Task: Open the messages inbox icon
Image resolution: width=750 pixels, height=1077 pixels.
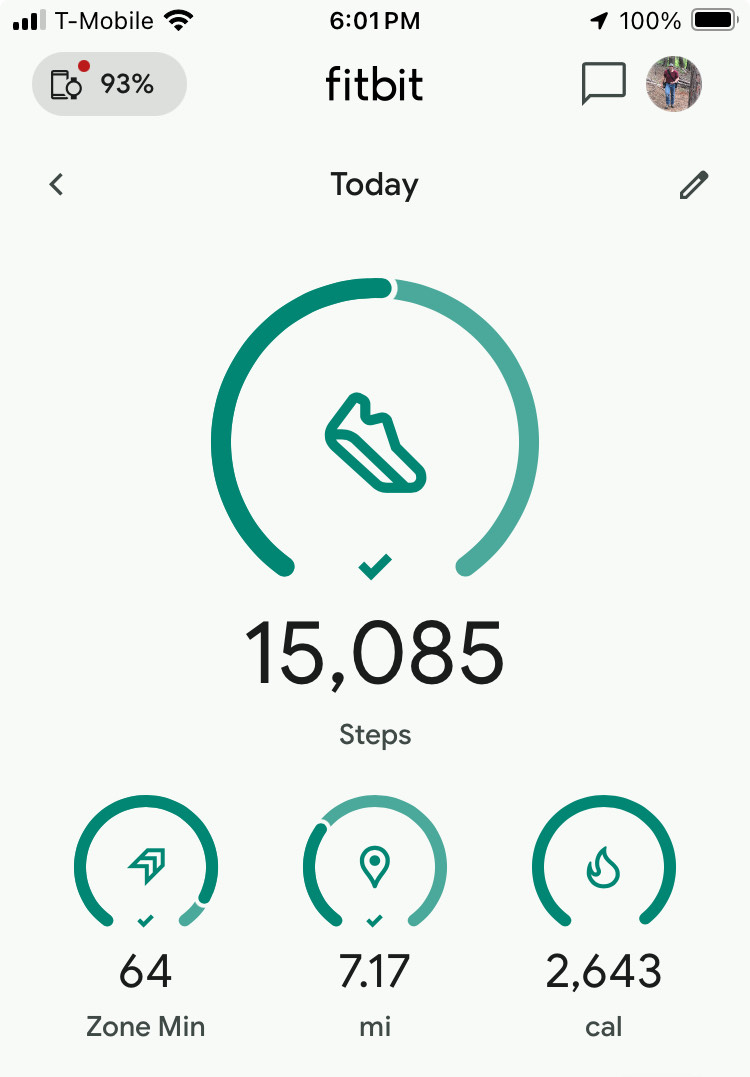Action: pos(603,84)
